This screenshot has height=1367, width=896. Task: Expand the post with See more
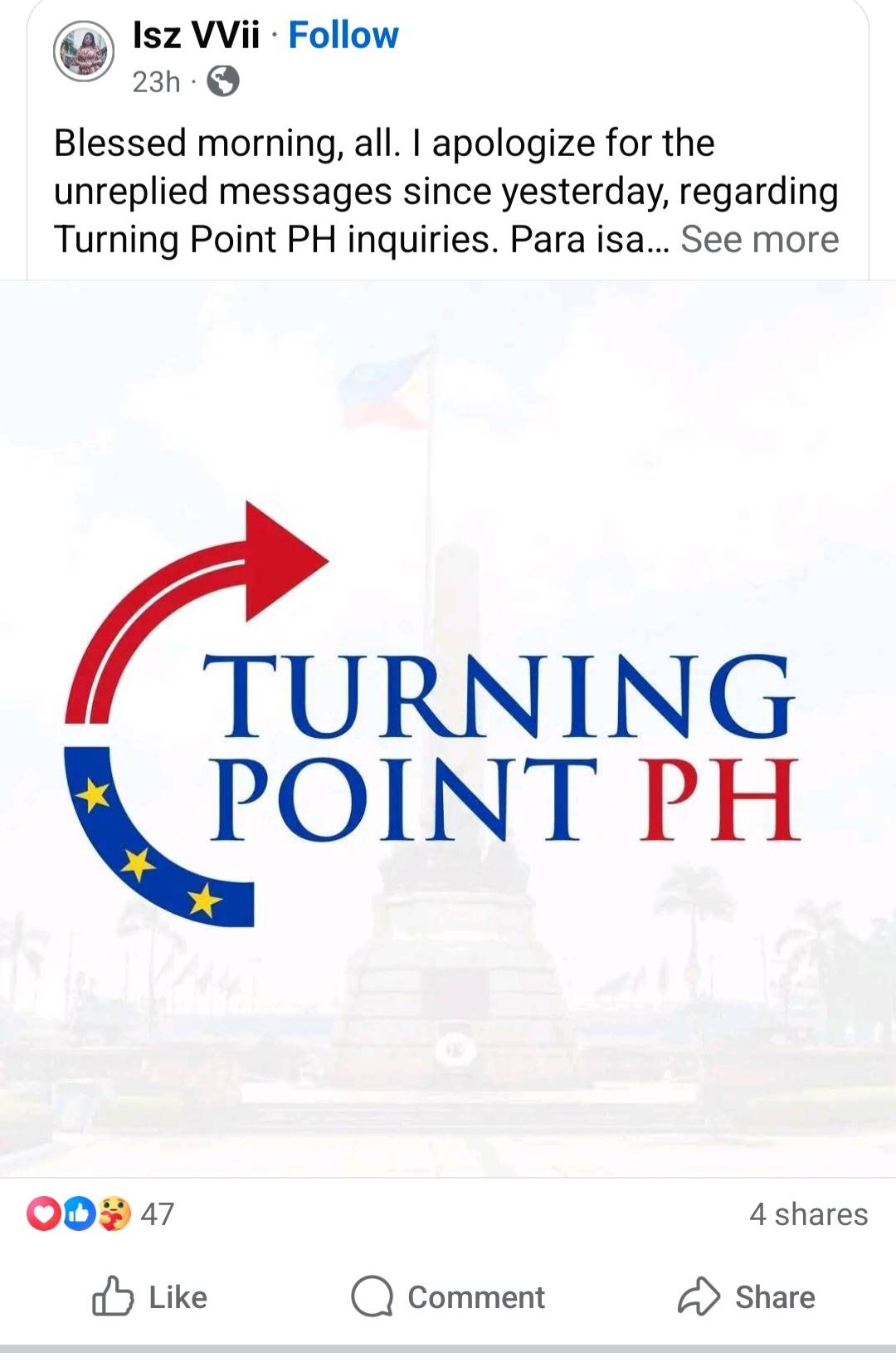pyautogui.click(x=759, y=239)
